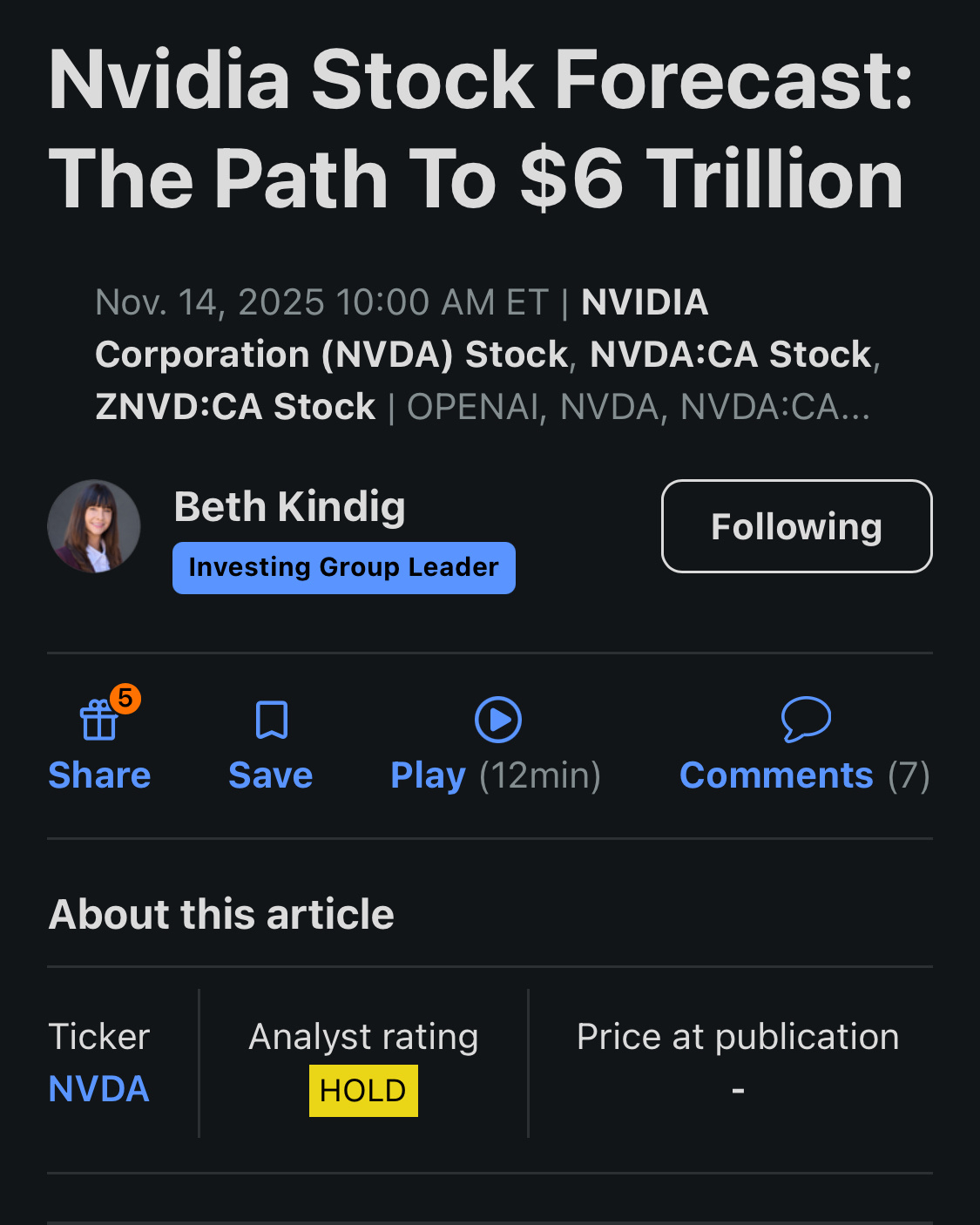Viewport: 980px width, 1225px height.
Task: Click the orange gift notification badge
Action: [x=127, y=697]
